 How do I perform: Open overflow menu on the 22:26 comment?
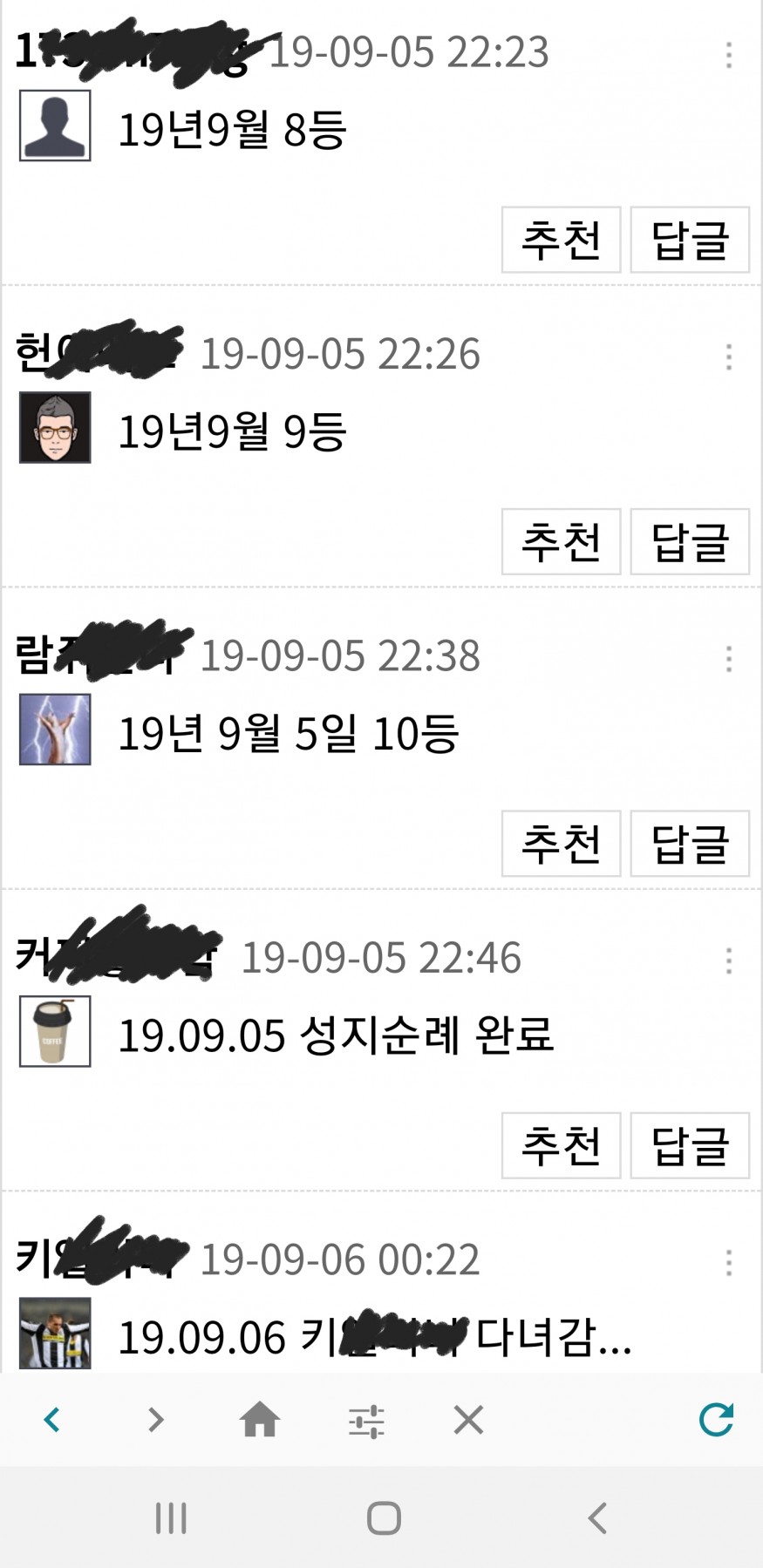[x=729, y=356]
